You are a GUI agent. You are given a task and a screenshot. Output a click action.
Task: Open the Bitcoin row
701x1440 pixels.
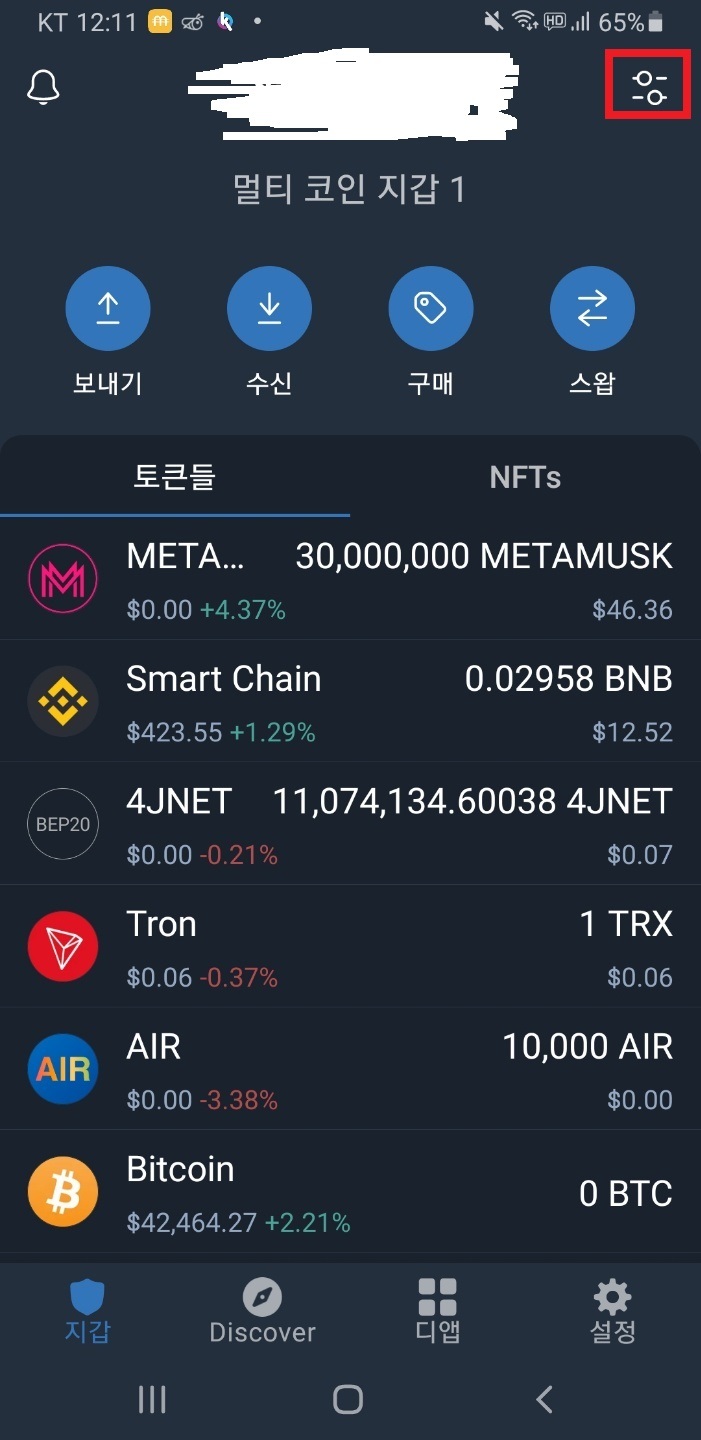point(350,1192)
